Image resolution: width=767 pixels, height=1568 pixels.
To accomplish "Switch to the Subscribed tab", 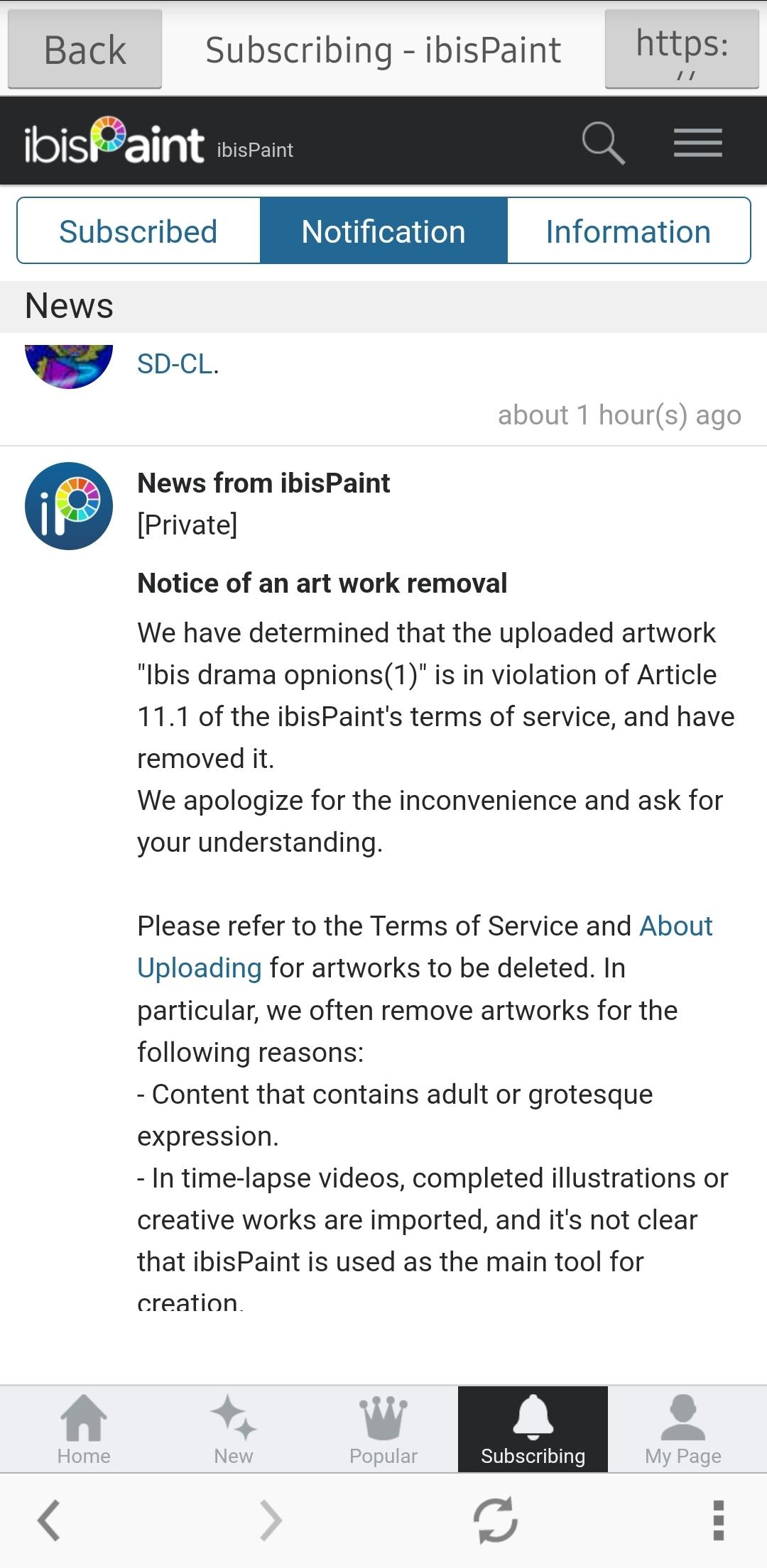I will click(138, 231).
